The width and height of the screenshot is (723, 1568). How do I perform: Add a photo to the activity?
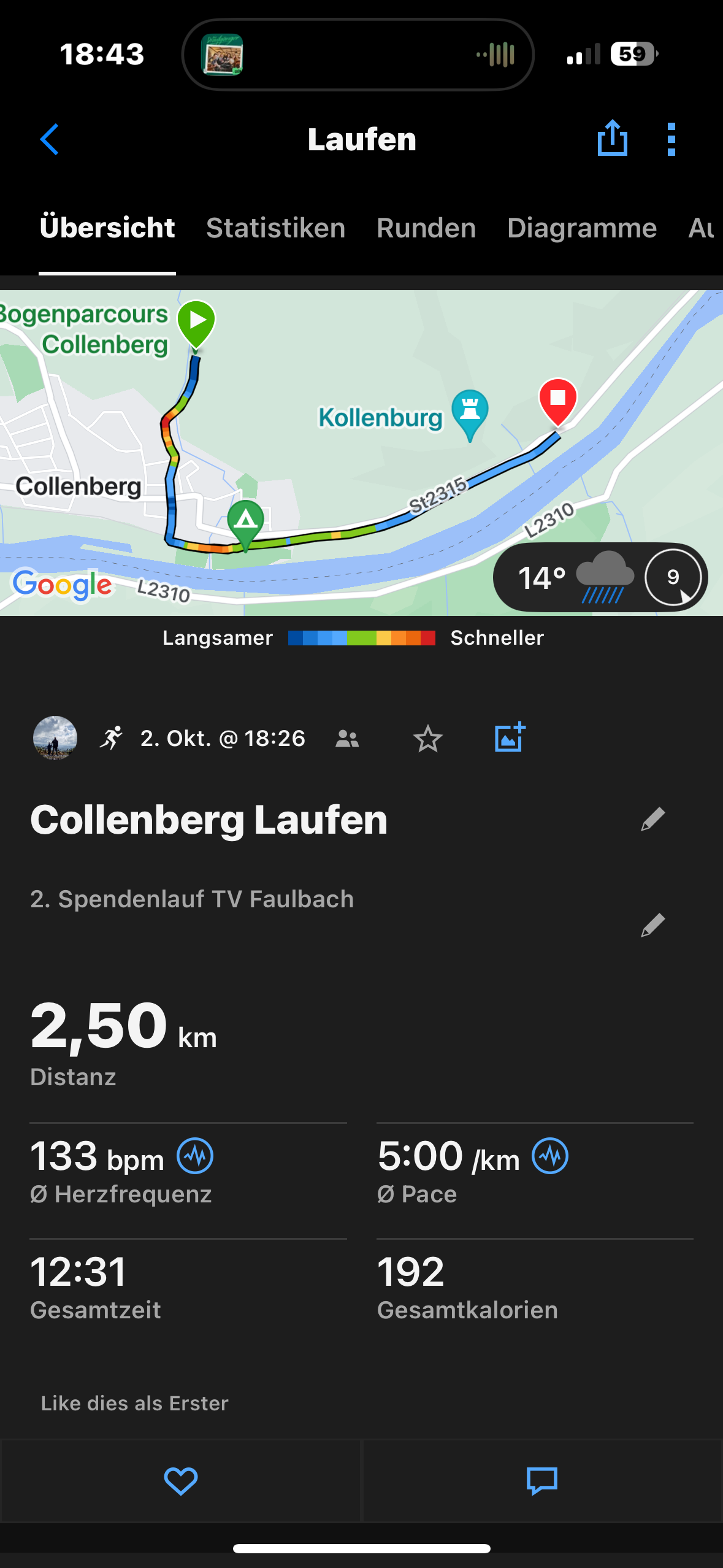[510, 737]
